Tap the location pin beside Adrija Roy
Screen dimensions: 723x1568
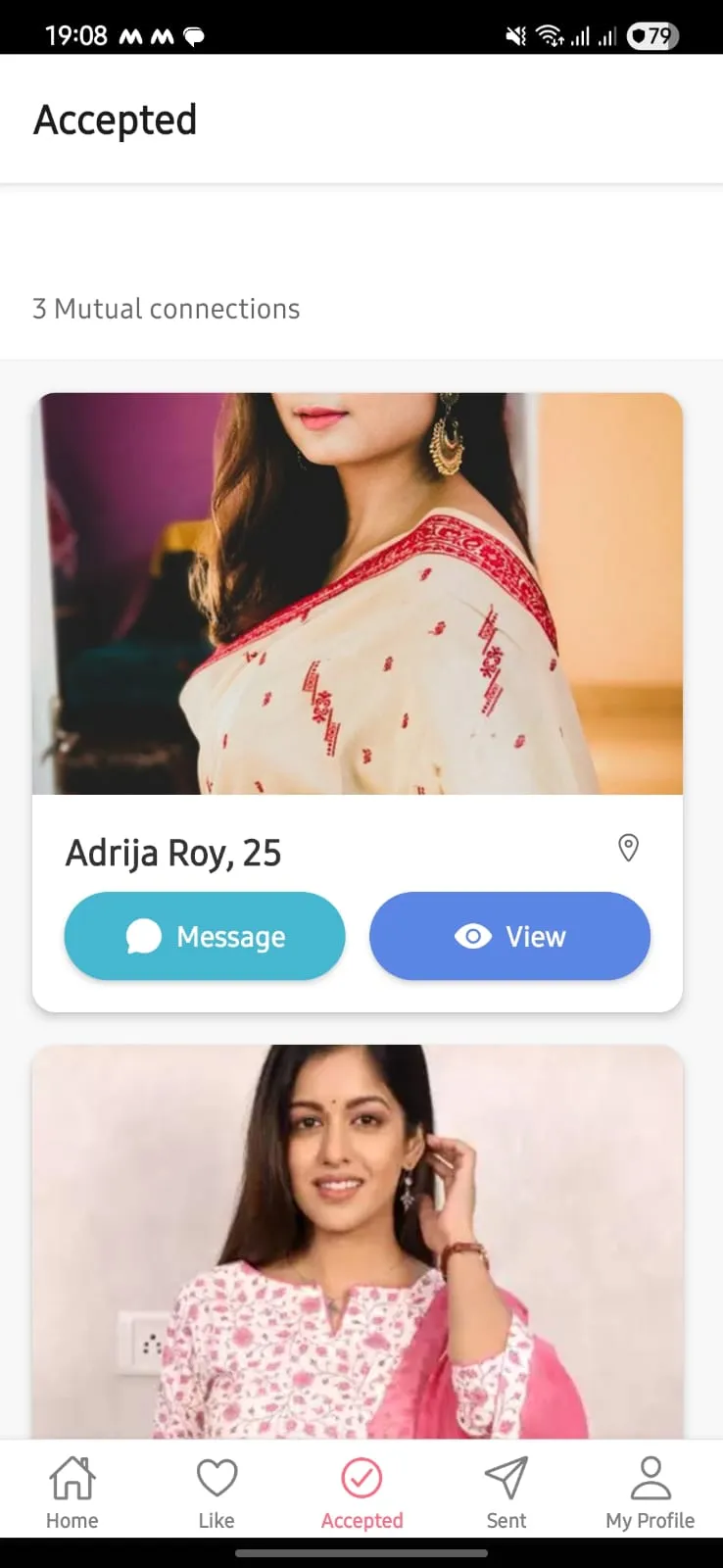click(628, 849)
